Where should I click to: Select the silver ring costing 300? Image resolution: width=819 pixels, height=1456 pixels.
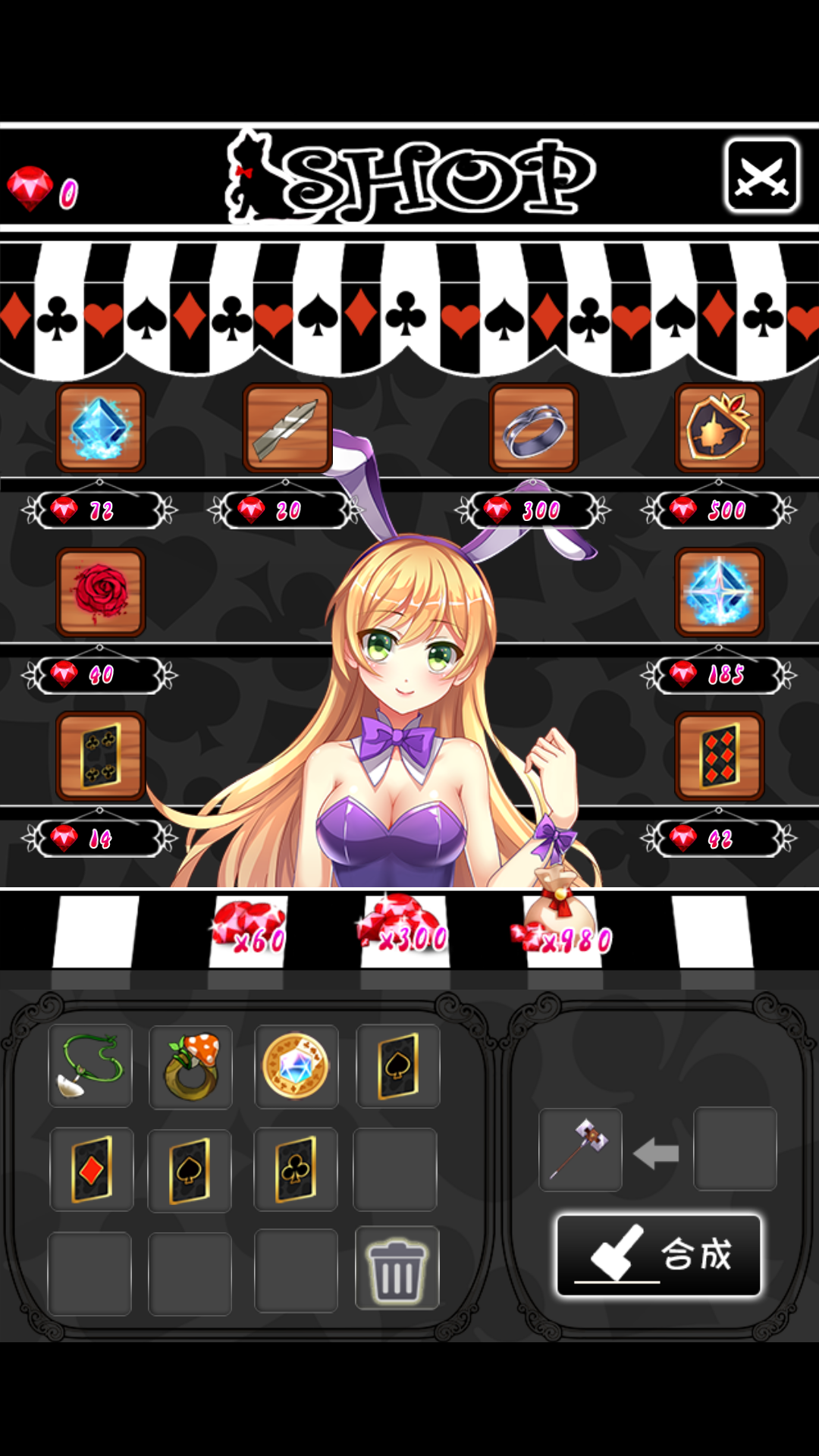pos(534,428)
